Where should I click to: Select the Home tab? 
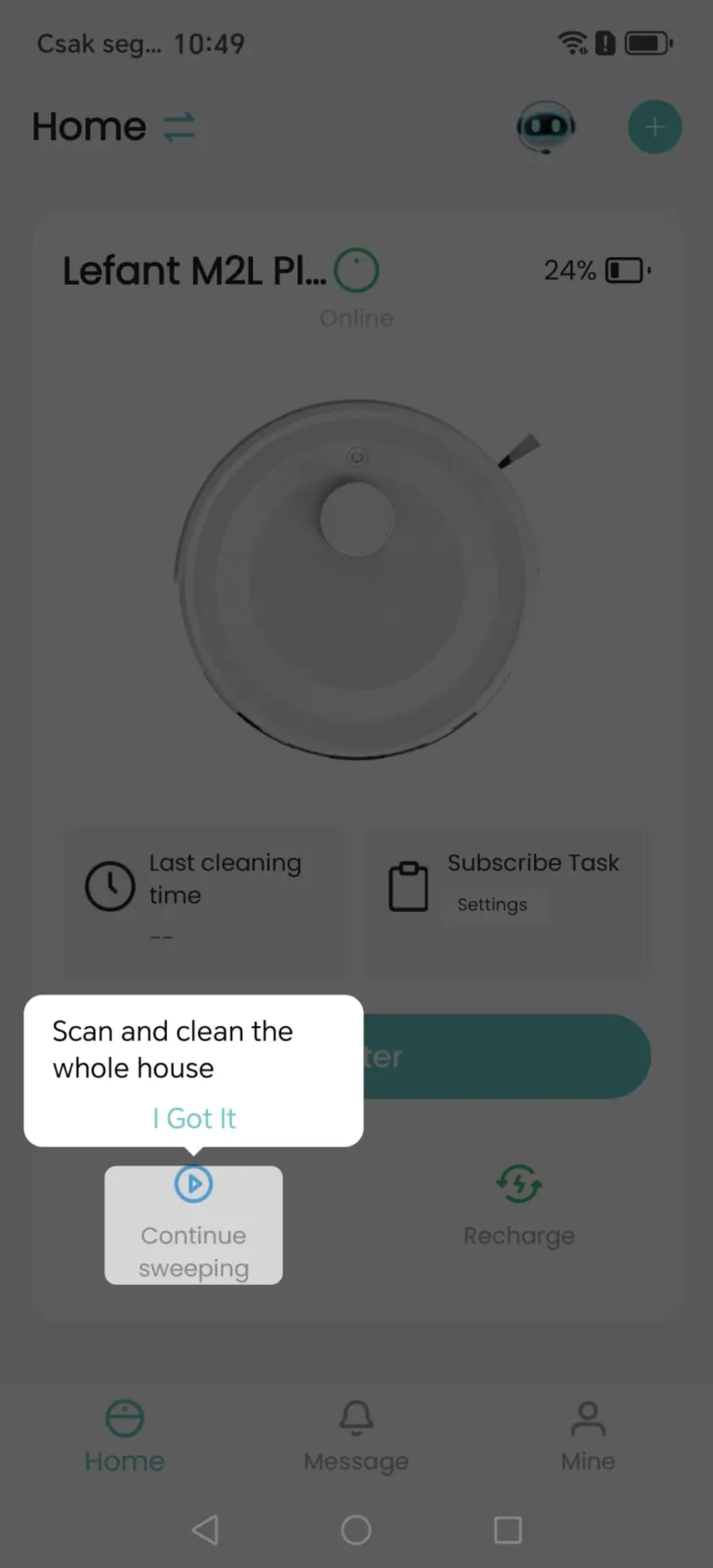tap(124, 1436)
